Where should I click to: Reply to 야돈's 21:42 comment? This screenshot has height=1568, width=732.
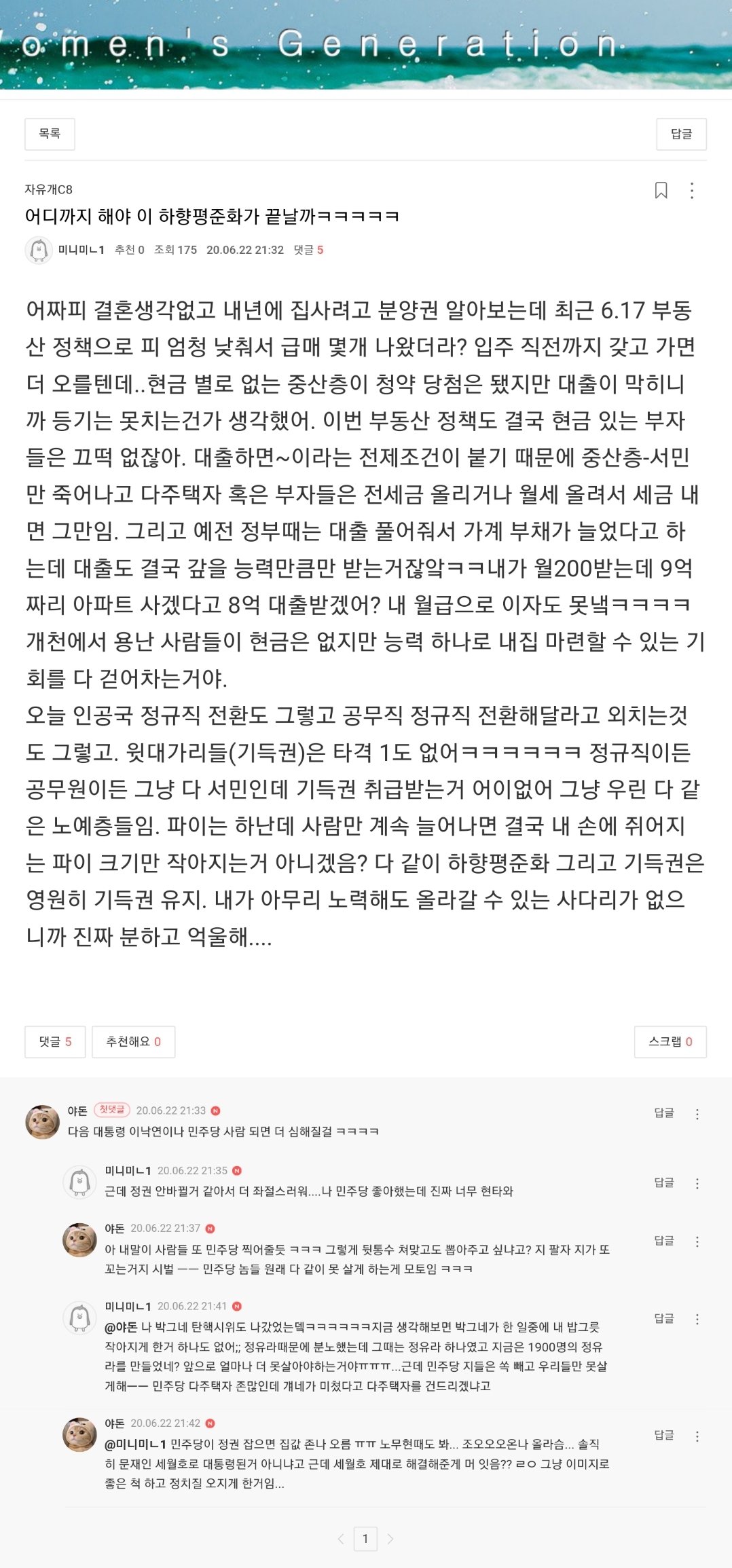pos(663,1435)
